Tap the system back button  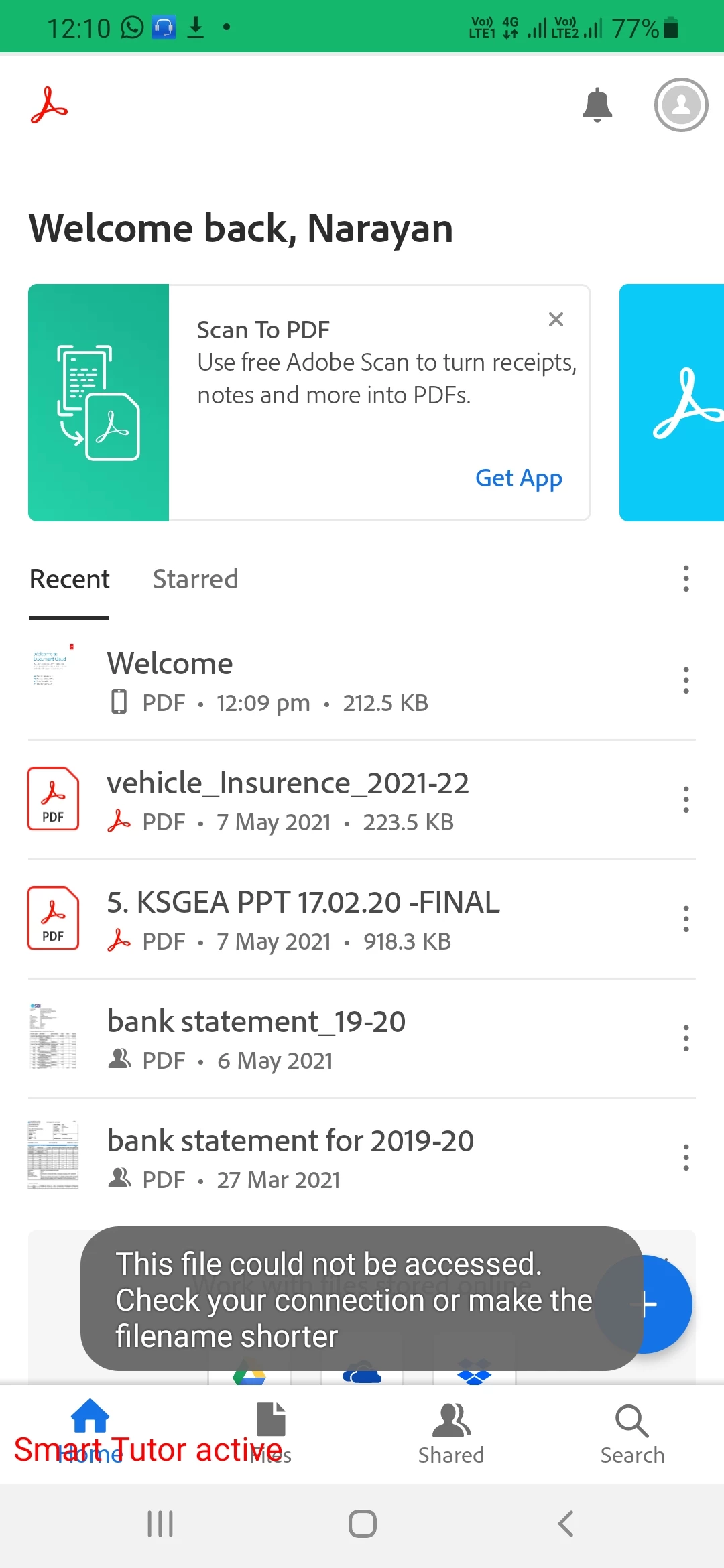pyautogui.click(x=565, y=1524)
